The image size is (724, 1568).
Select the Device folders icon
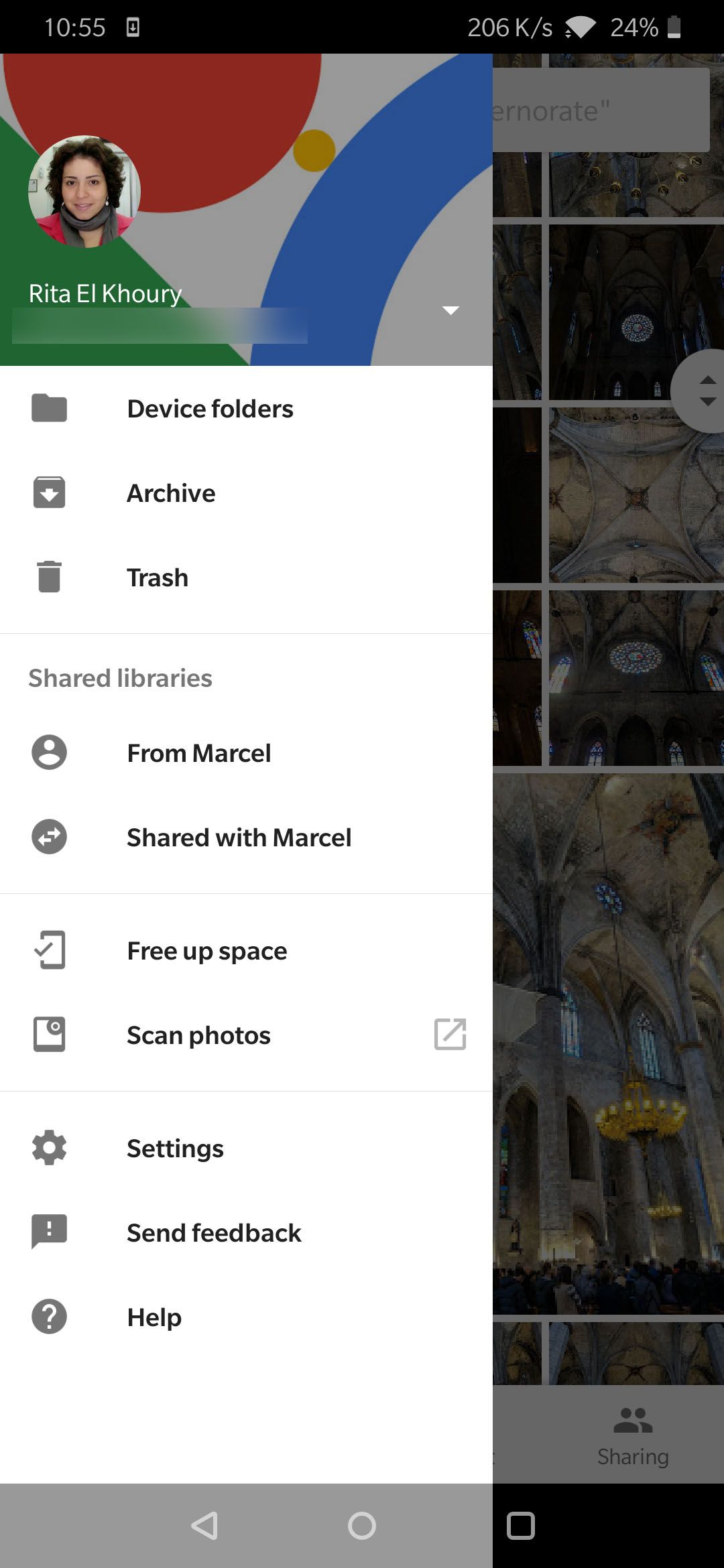(x=48, y=408)
